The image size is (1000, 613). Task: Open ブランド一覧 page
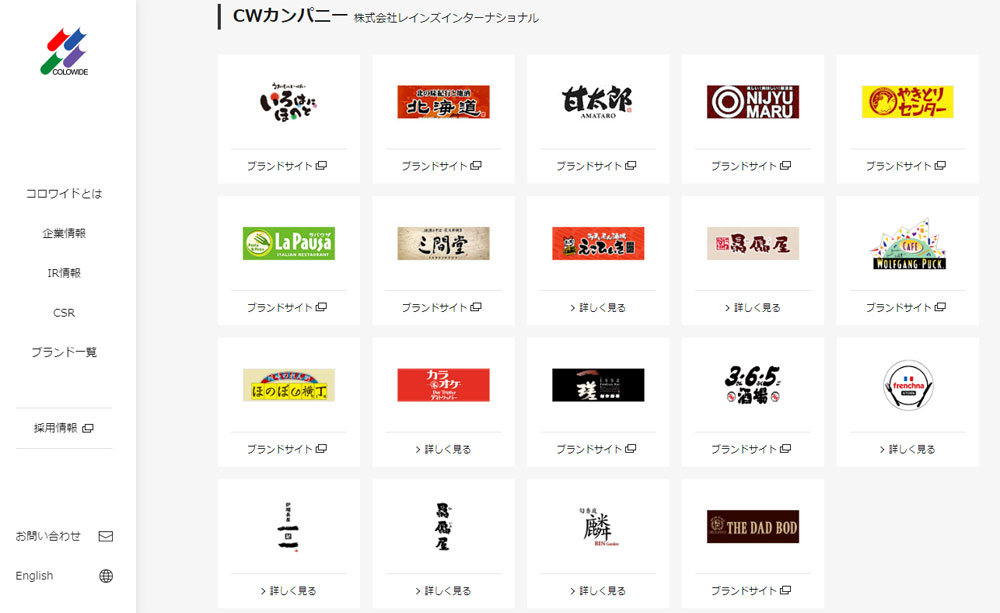(64, 353)
